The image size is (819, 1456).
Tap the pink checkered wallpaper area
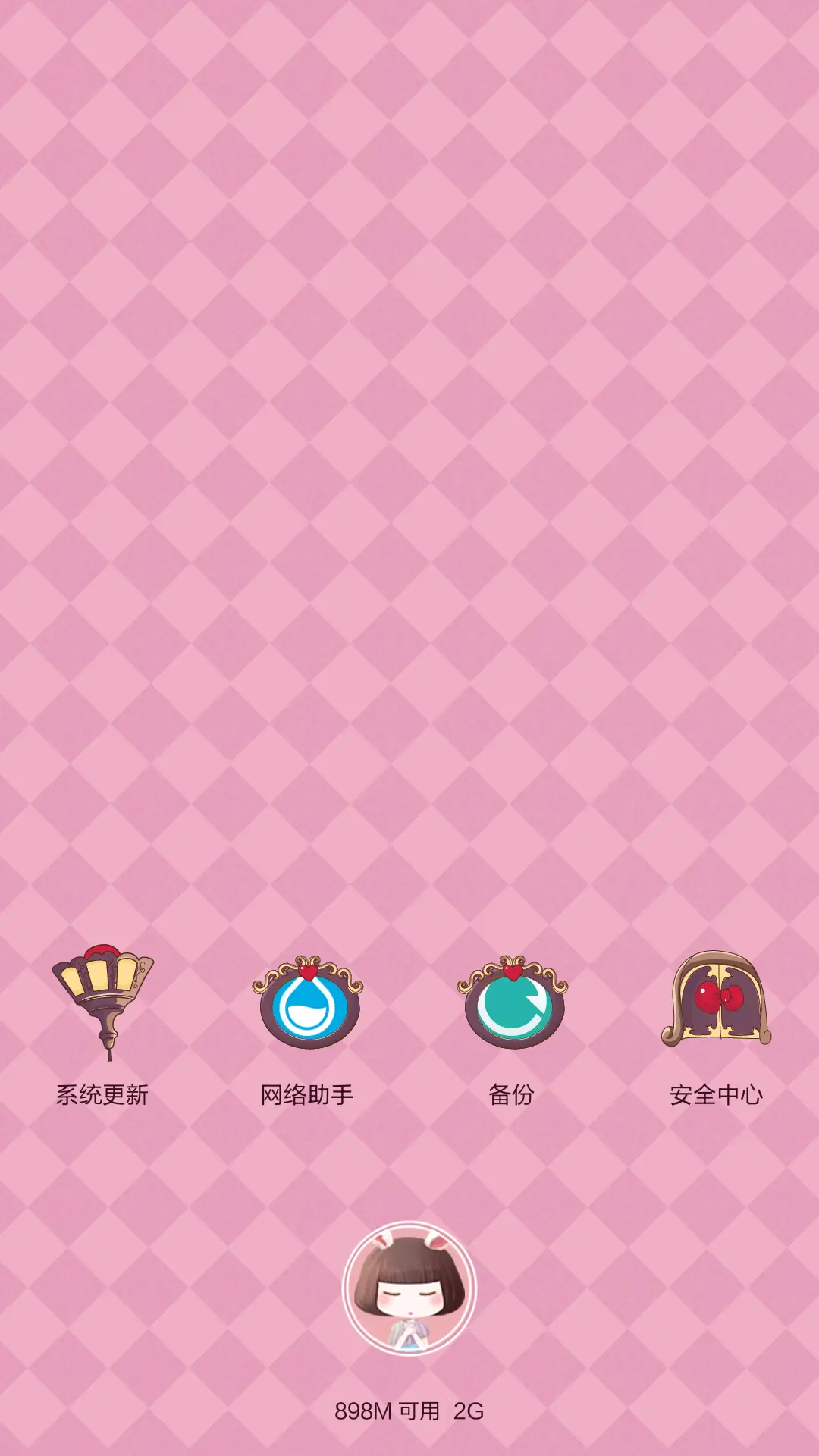click(x=409, y=531)
